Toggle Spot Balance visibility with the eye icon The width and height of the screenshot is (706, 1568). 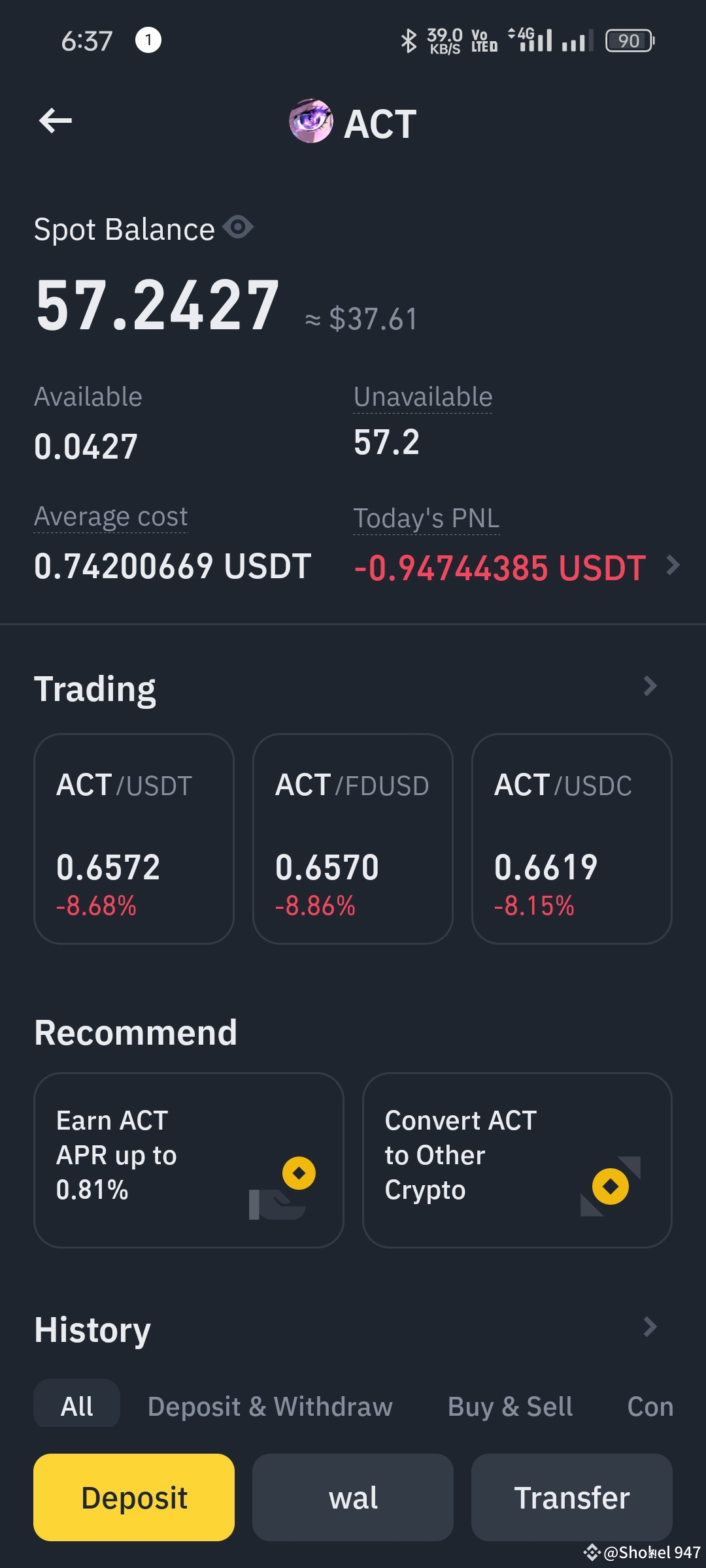point(237,228)
